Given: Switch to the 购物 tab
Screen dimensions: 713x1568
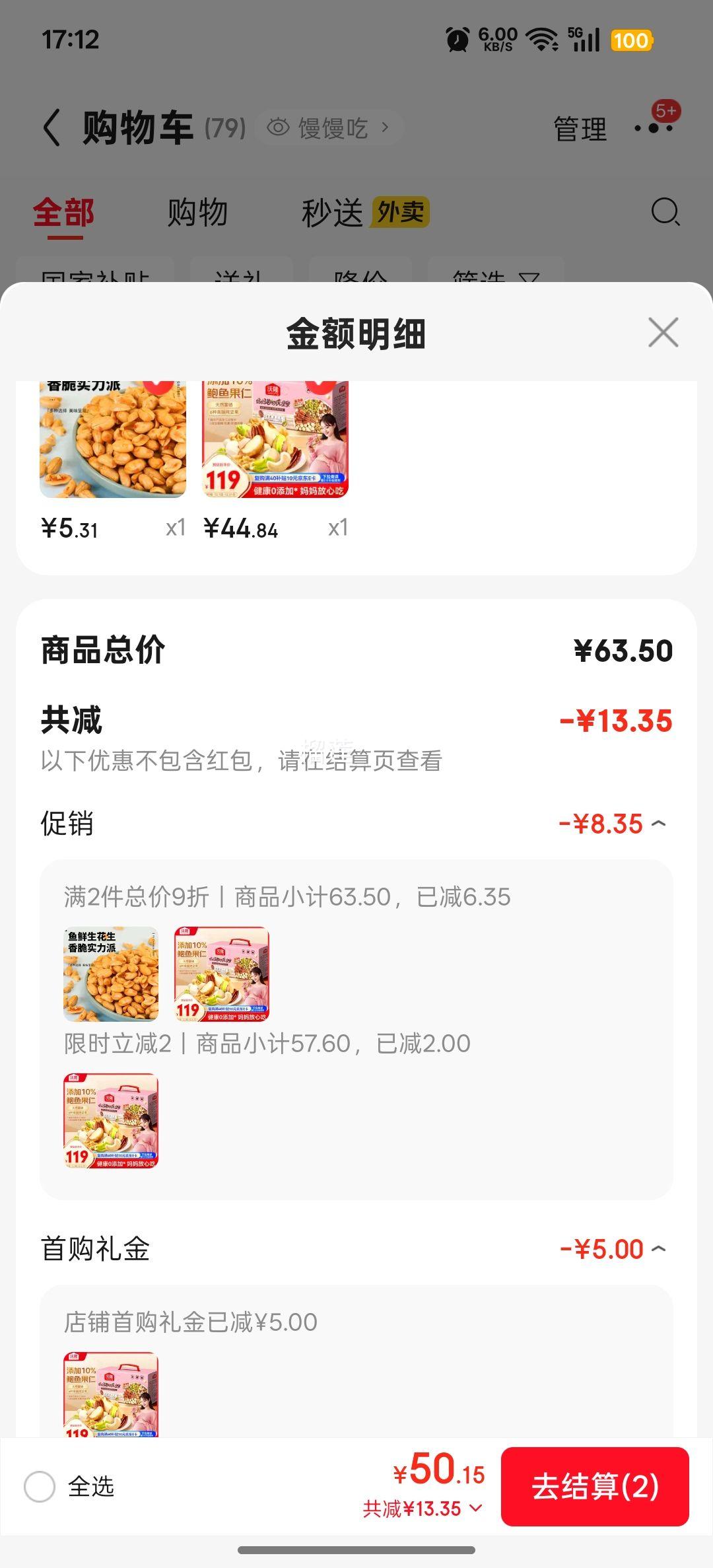Looking at the screenshot, I should coord(197,213).
